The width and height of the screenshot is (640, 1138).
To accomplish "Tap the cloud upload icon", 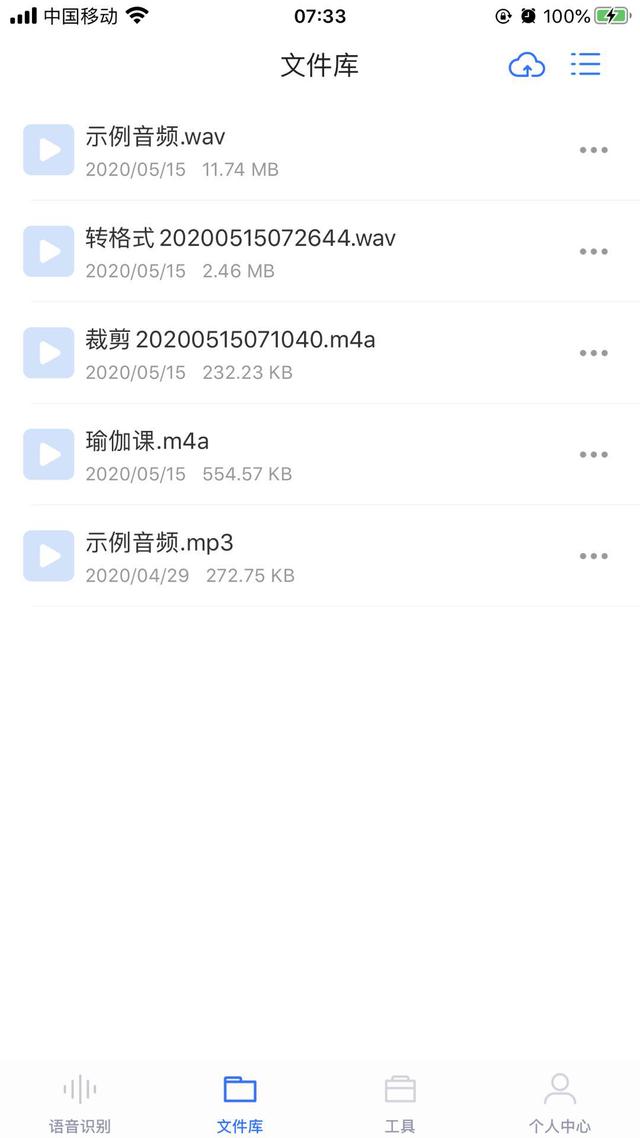I will click(x=527, y=65).
